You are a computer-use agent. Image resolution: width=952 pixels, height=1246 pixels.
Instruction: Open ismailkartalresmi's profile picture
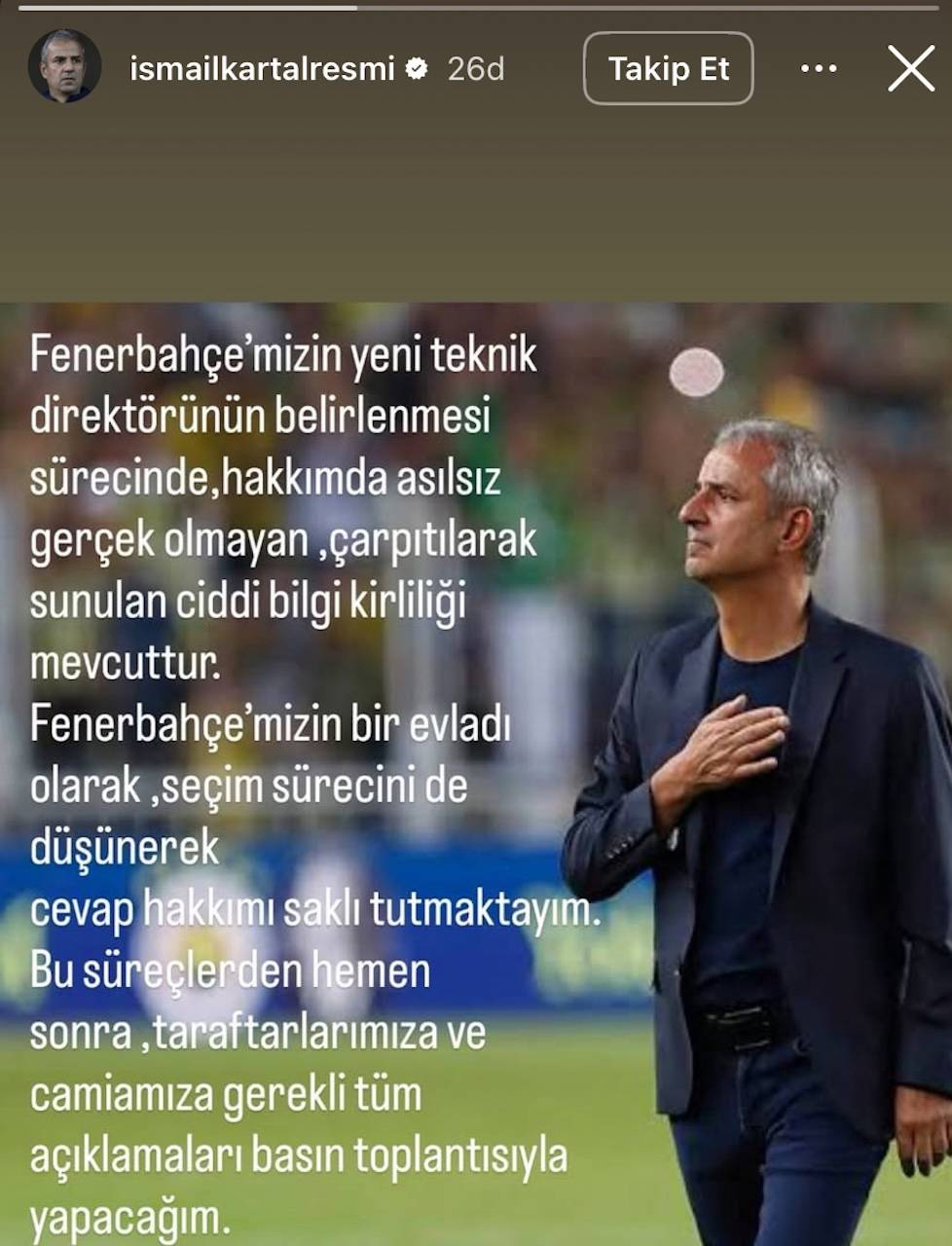65,67
